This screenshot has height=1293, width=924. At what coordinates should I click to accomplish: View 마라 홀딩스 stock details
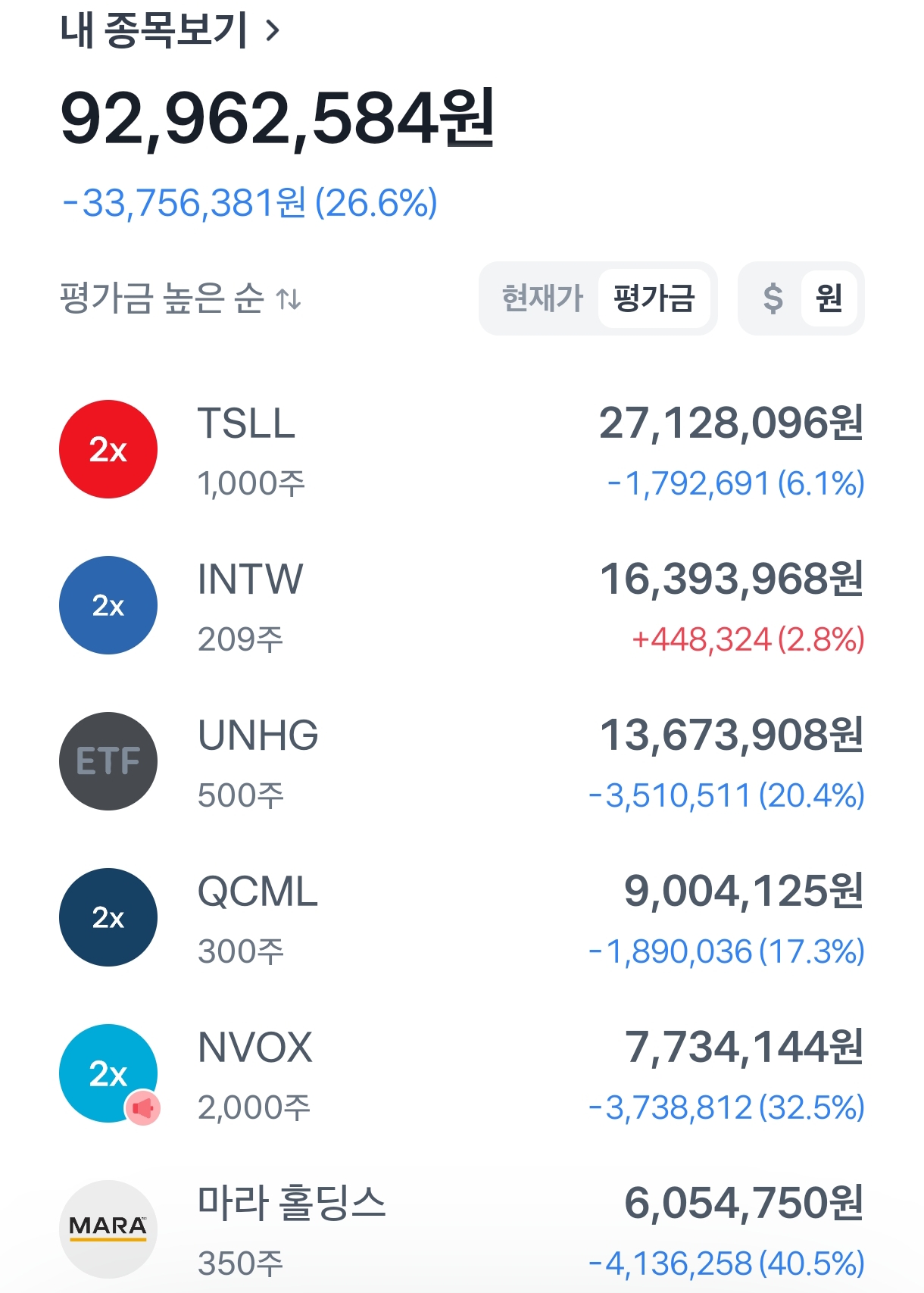[x=461, y=1230]
